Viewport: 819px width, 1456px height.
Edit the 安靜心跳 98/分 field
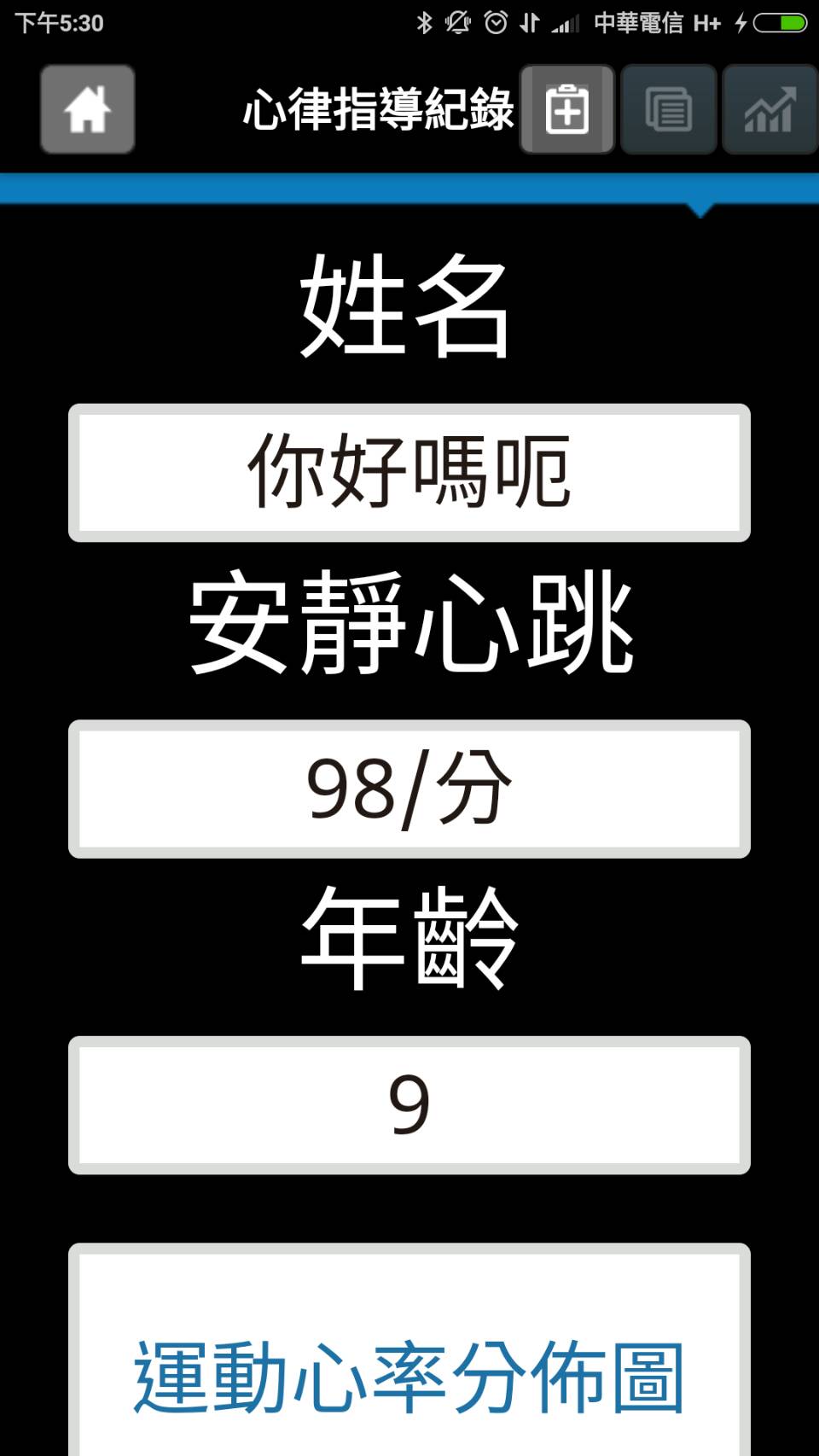(x=409, y=789)
